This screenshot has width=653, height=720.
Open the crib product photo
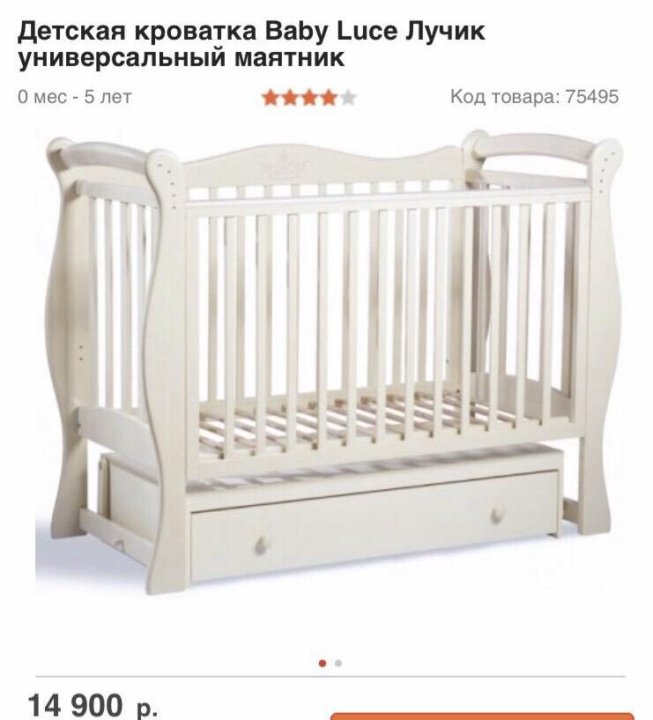coord(330,360)
